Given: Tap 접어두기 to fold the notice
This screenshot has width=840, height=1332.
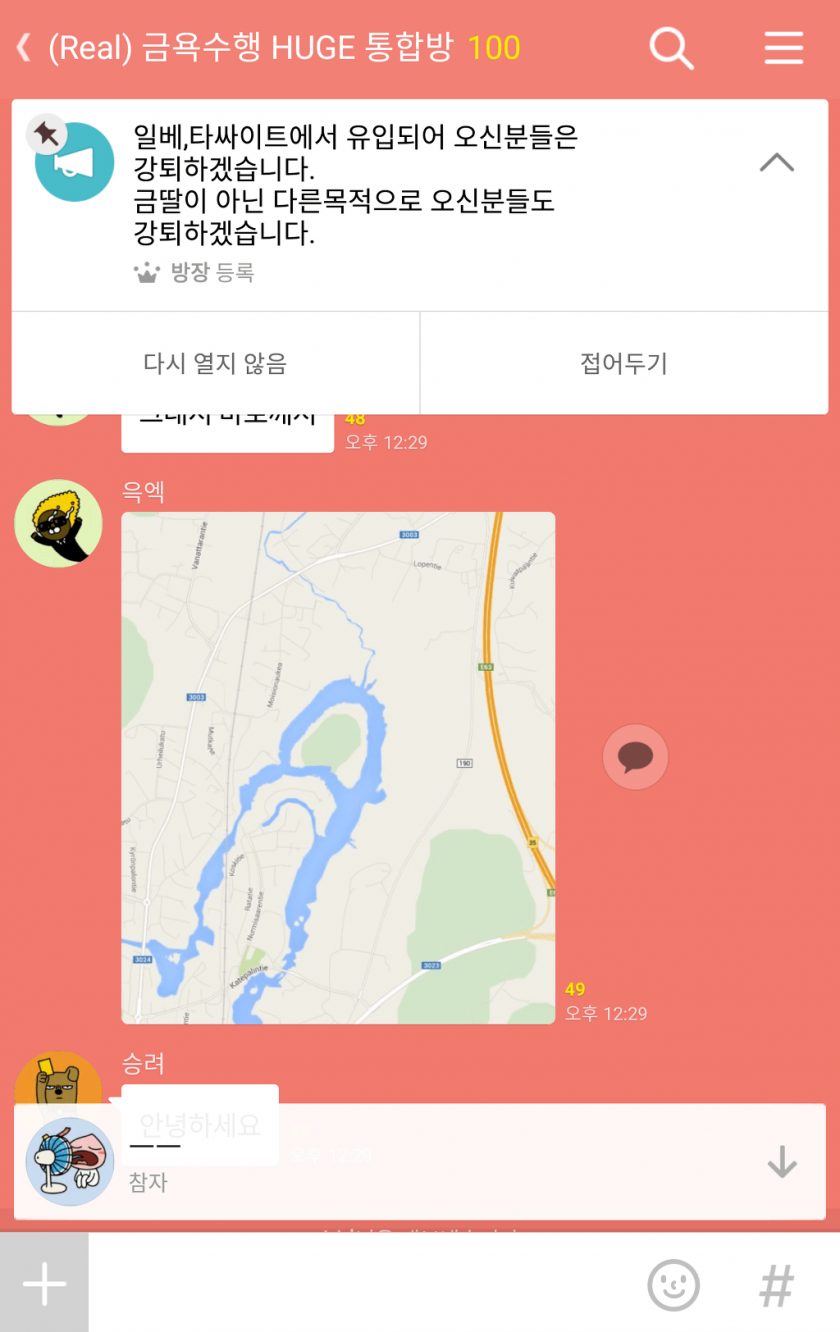Looking at the screenshot, I should [623, 363].
